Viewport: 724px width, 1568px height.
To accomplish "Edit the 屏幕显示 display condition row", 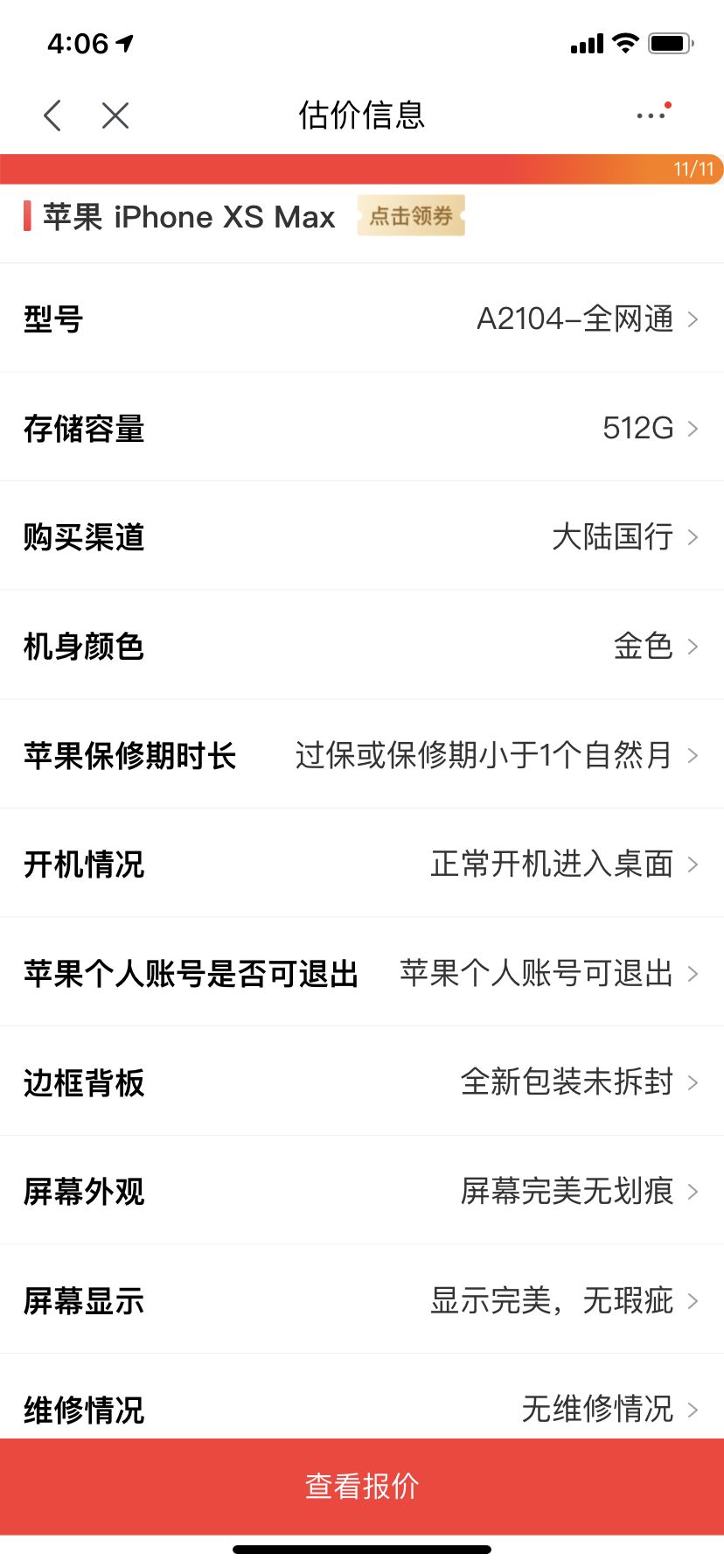I will (x=362, y=1300).
